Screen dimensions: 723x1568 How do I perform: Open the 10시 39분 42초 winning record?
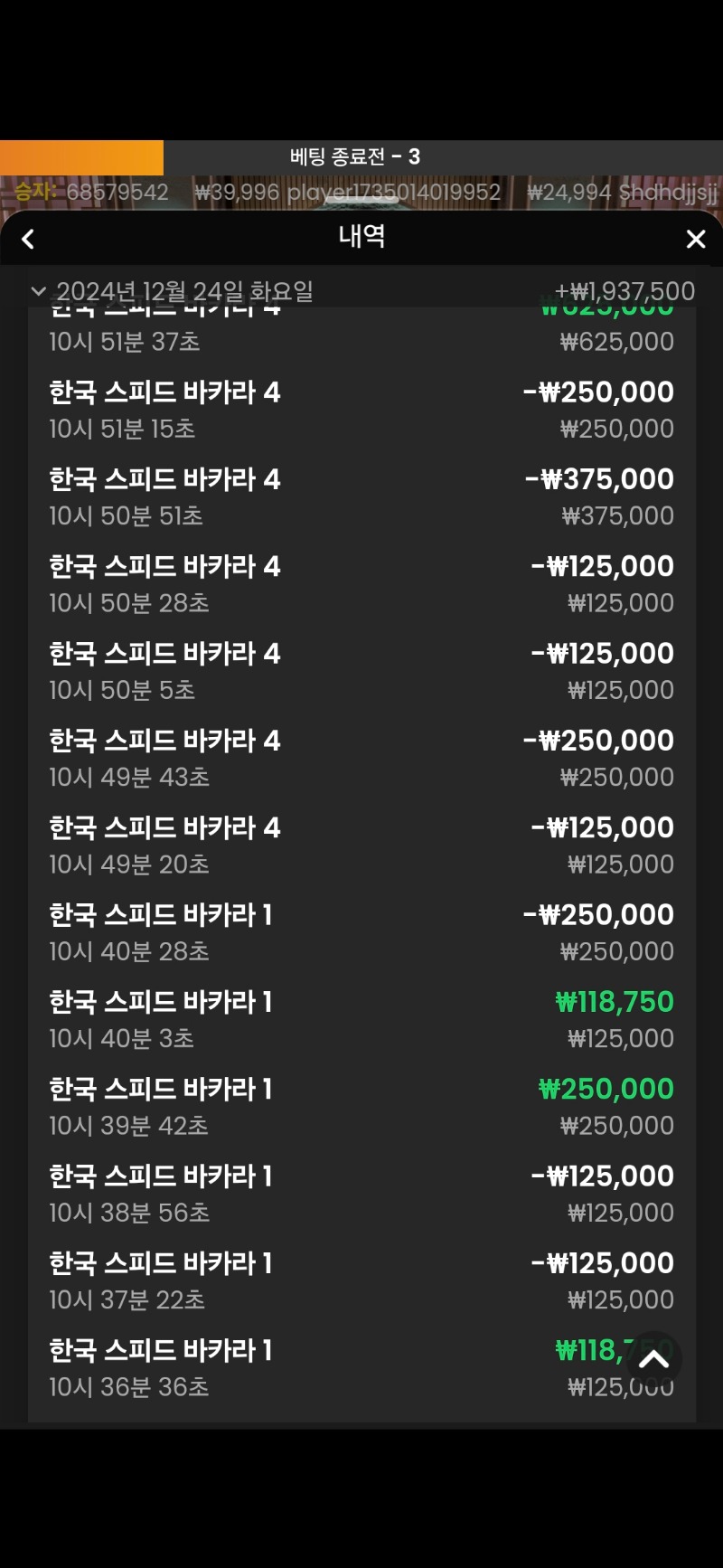(x=361, y=1106)
